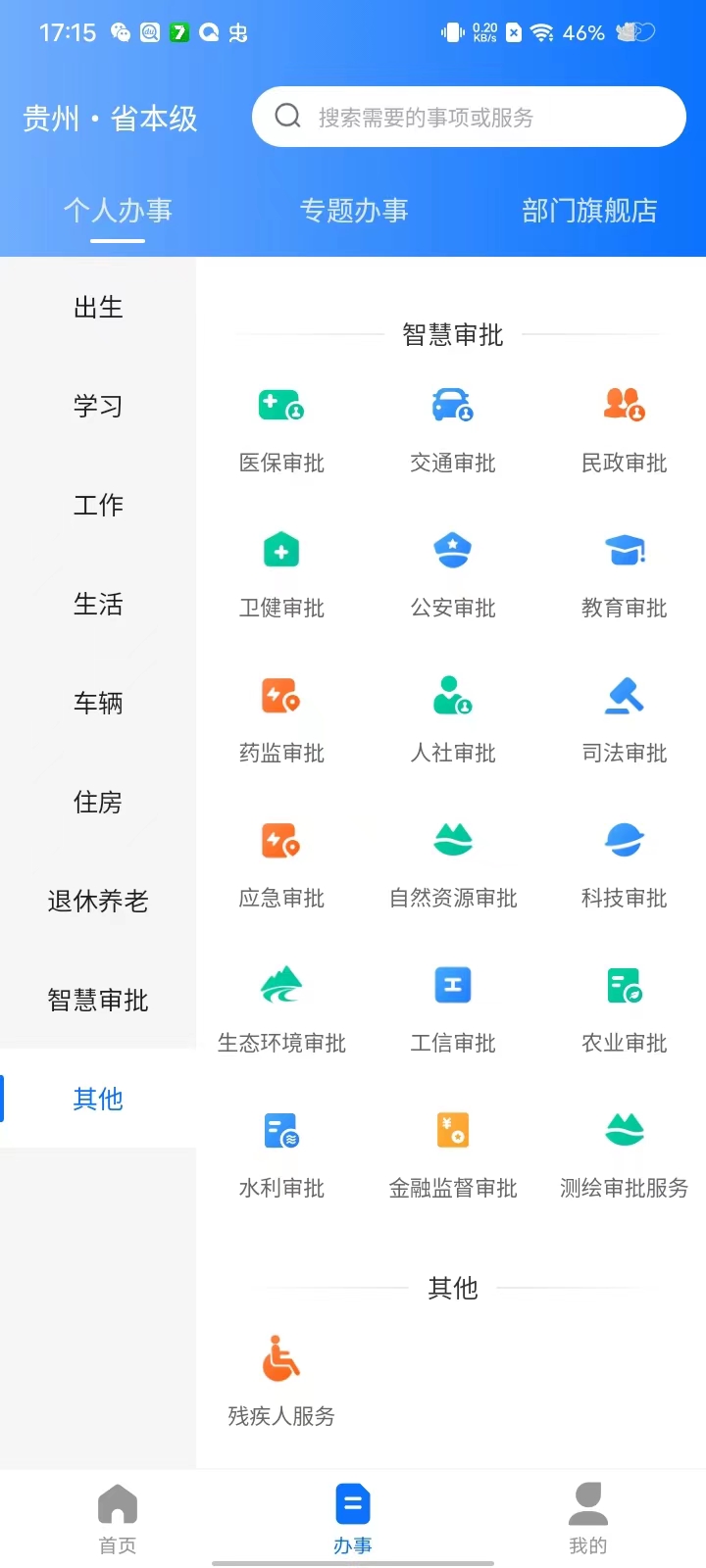Image resolution: width=706 pixels, height=1568 pixels.
Task: Select the 出生 category in sidebar
Action: pos(98,308)
